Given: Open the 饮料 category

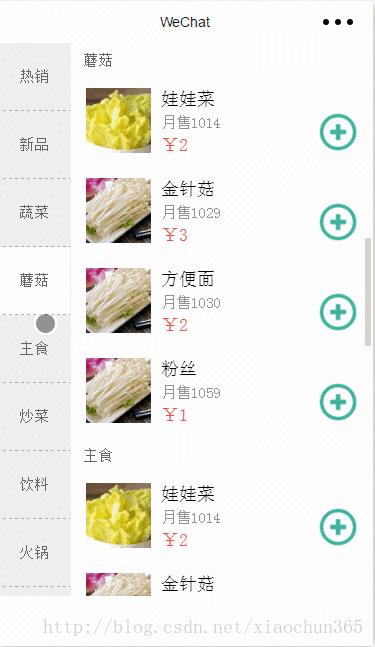Looking at the screenshot, I should [35, 484].
